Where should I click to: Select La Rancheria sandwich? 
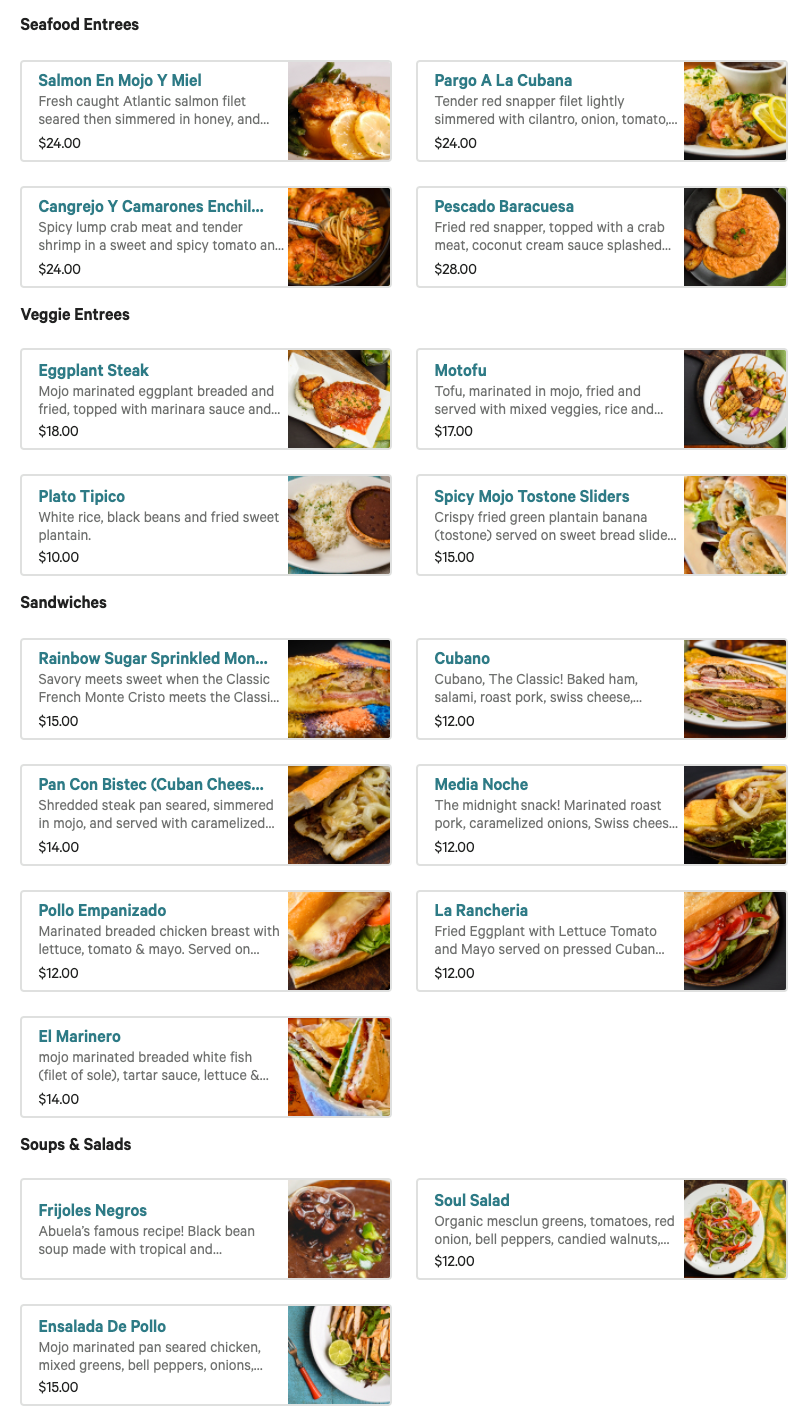pyautogui.click(x=601, y=941)
